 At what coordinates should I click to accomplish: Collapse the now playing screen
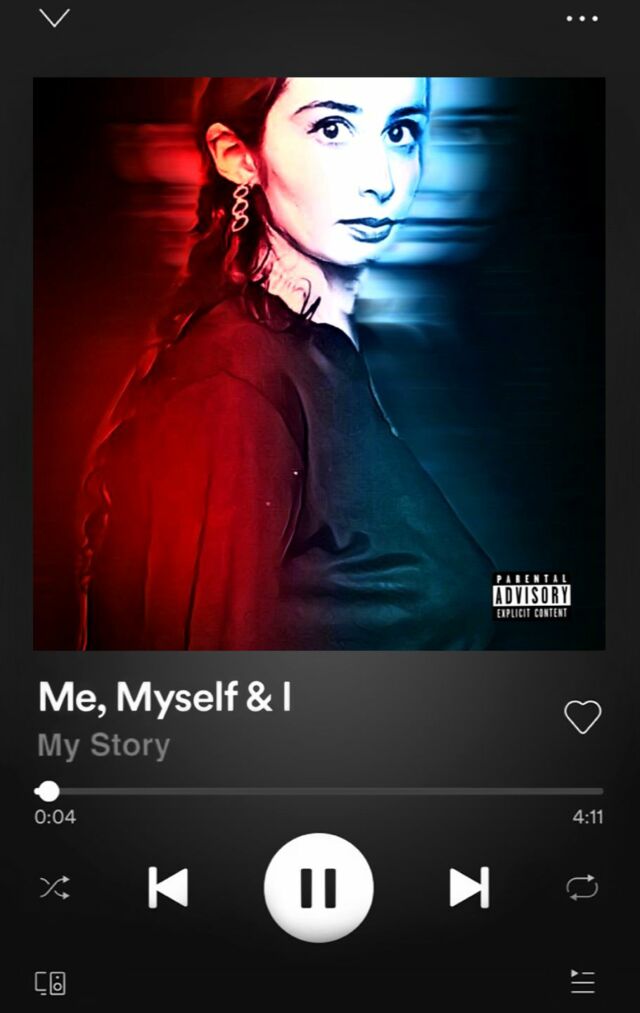54,18
